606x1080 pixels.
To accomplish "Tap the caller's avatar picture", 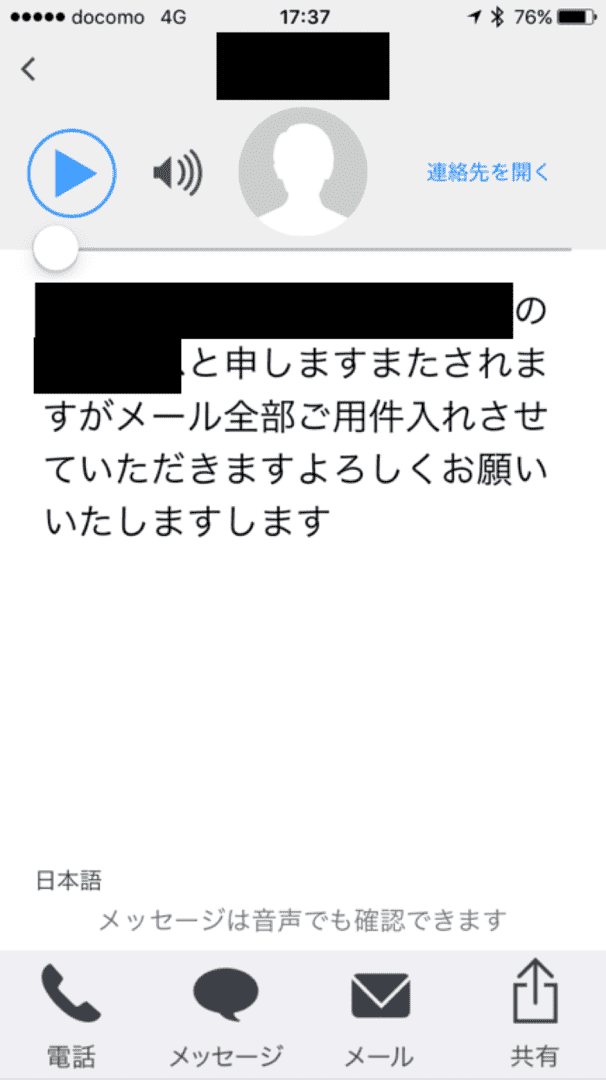I will point(303,172).
